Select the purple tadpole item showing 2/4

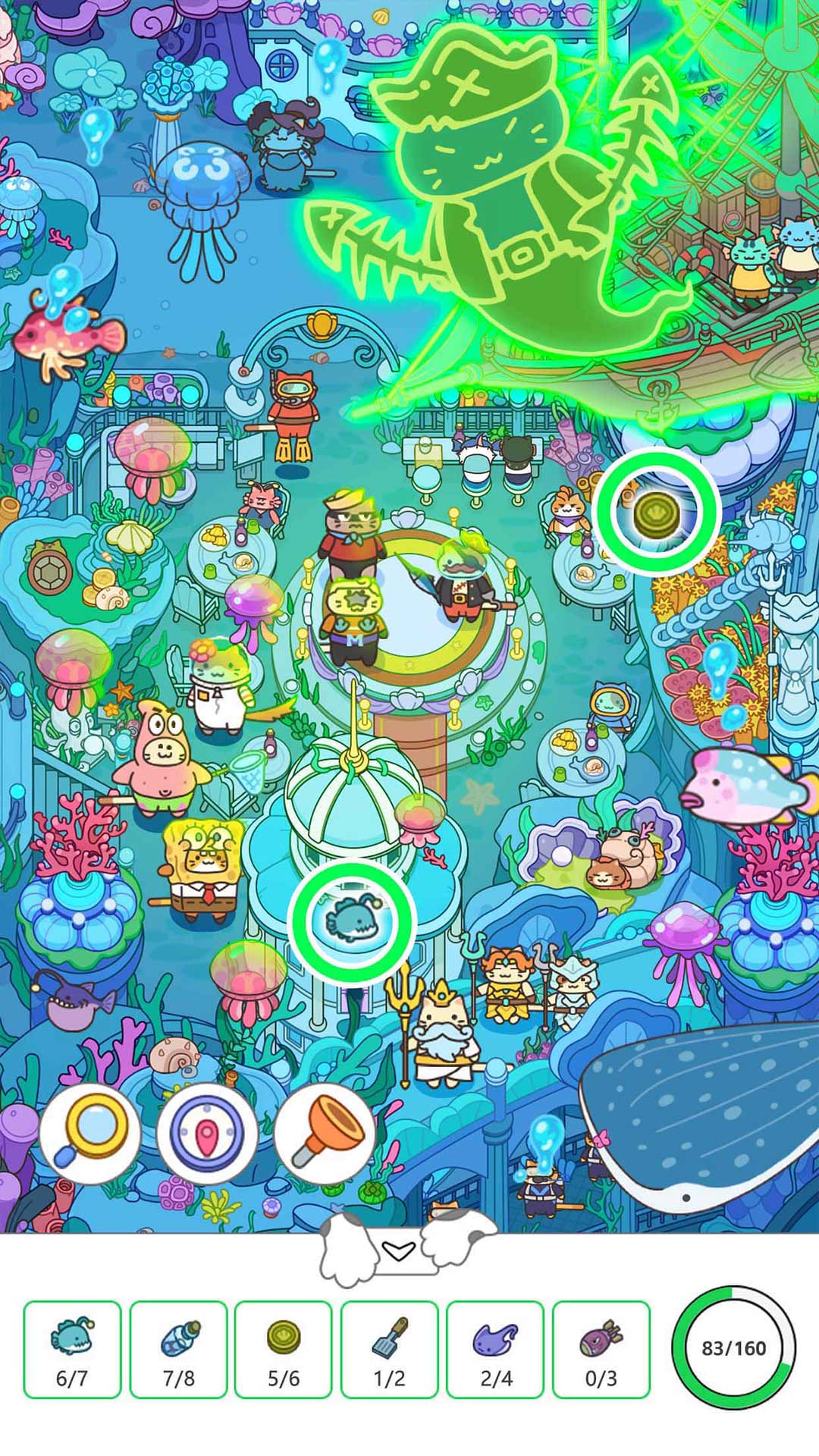click(x=495, y=1349)
